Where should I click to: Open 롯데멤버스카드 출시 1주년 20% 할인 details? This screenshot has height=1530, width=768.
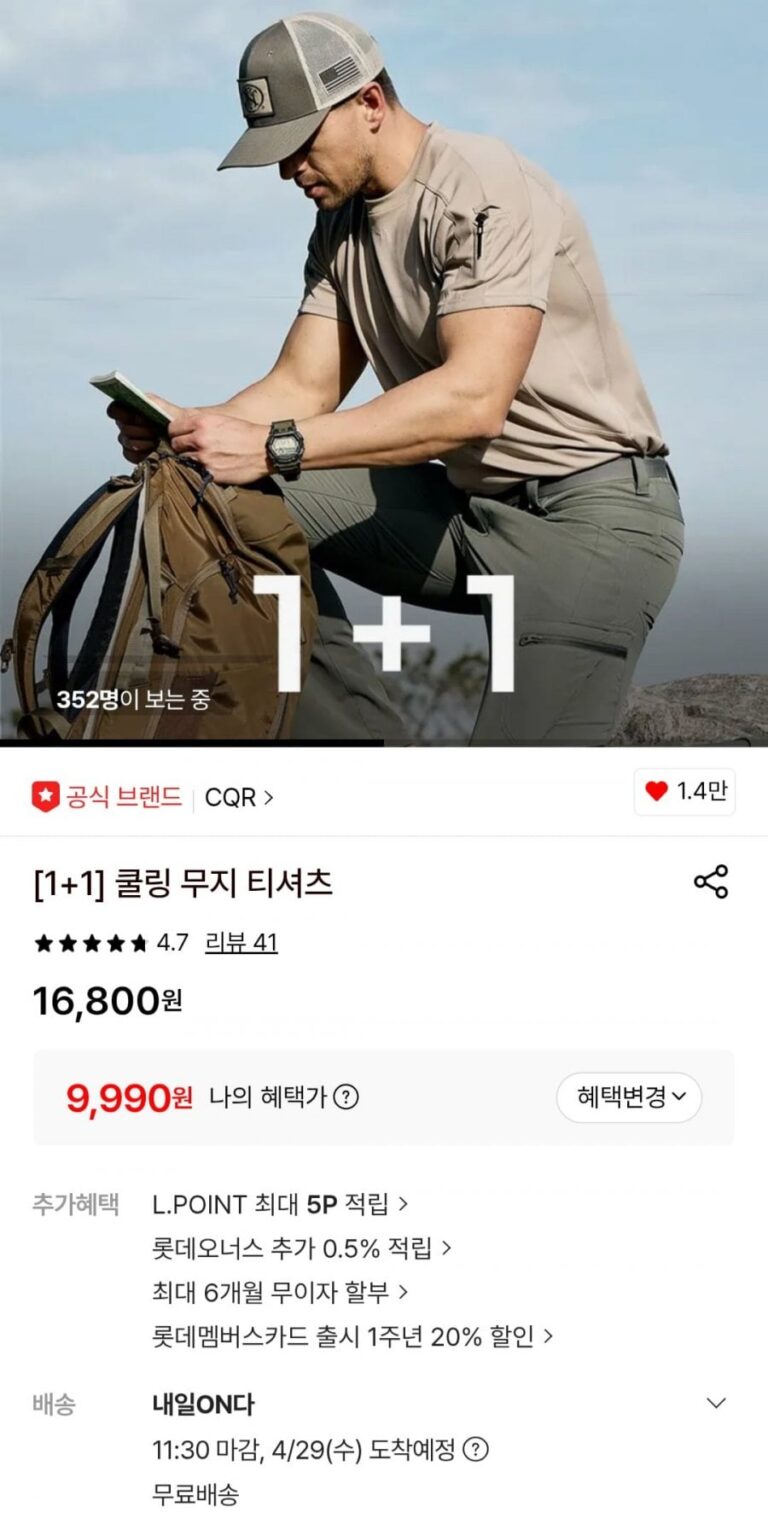coord(352,1336)
